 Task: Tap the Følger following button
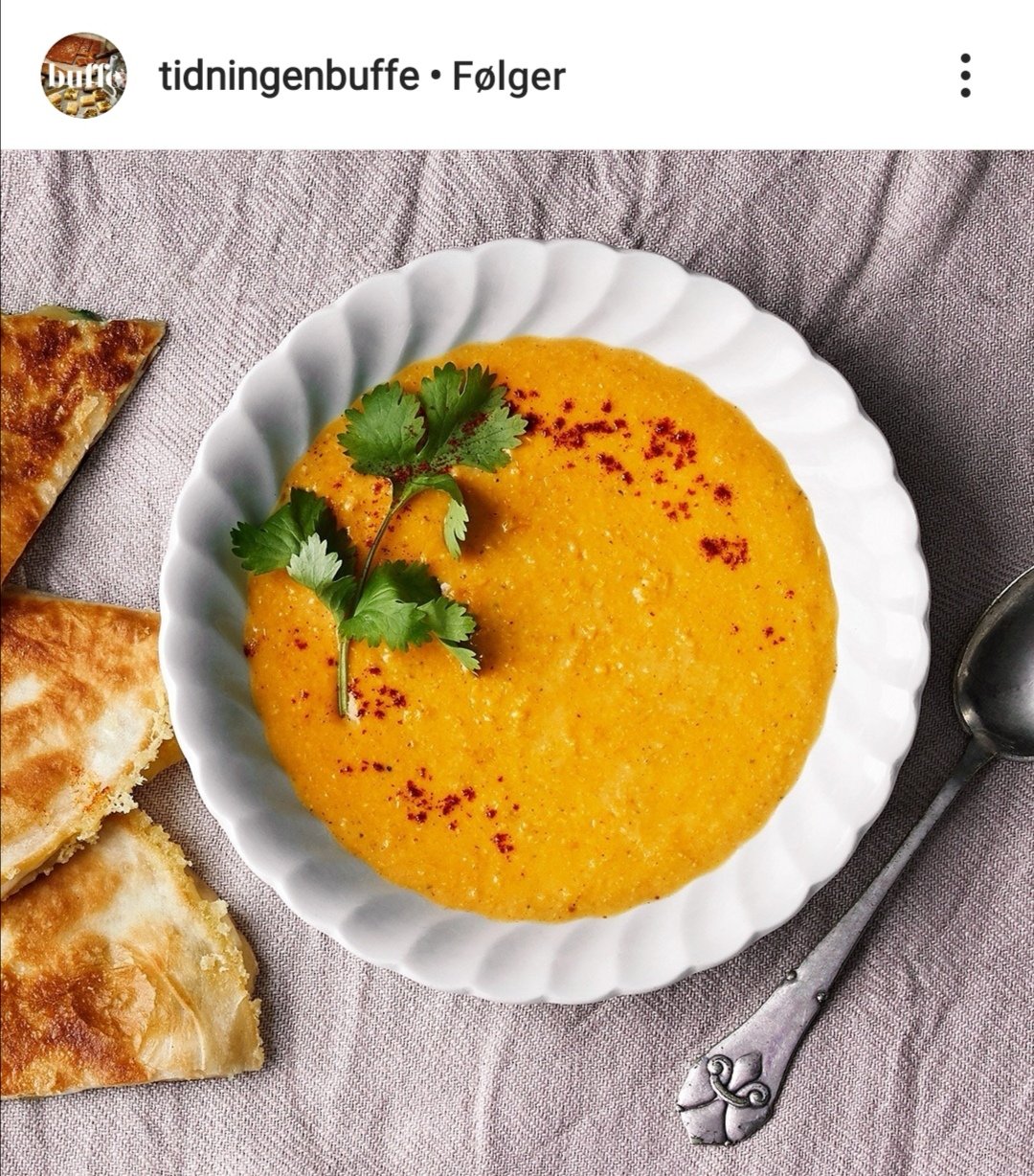click(508, 76)
